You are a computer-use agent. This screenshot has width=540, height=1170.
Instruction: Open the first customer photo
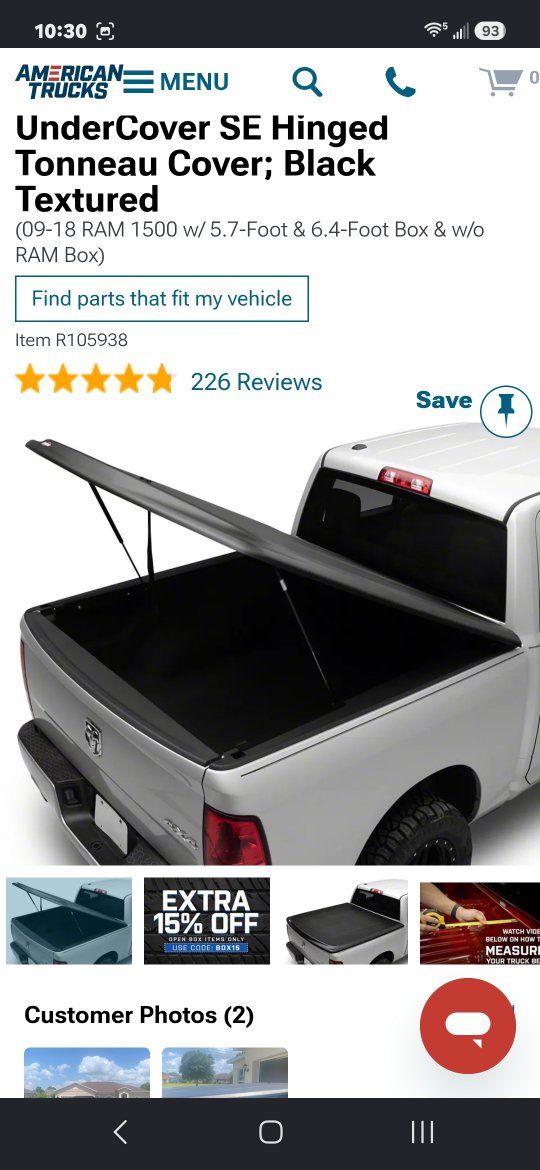pyautogui.click(x=87, y=1072)
